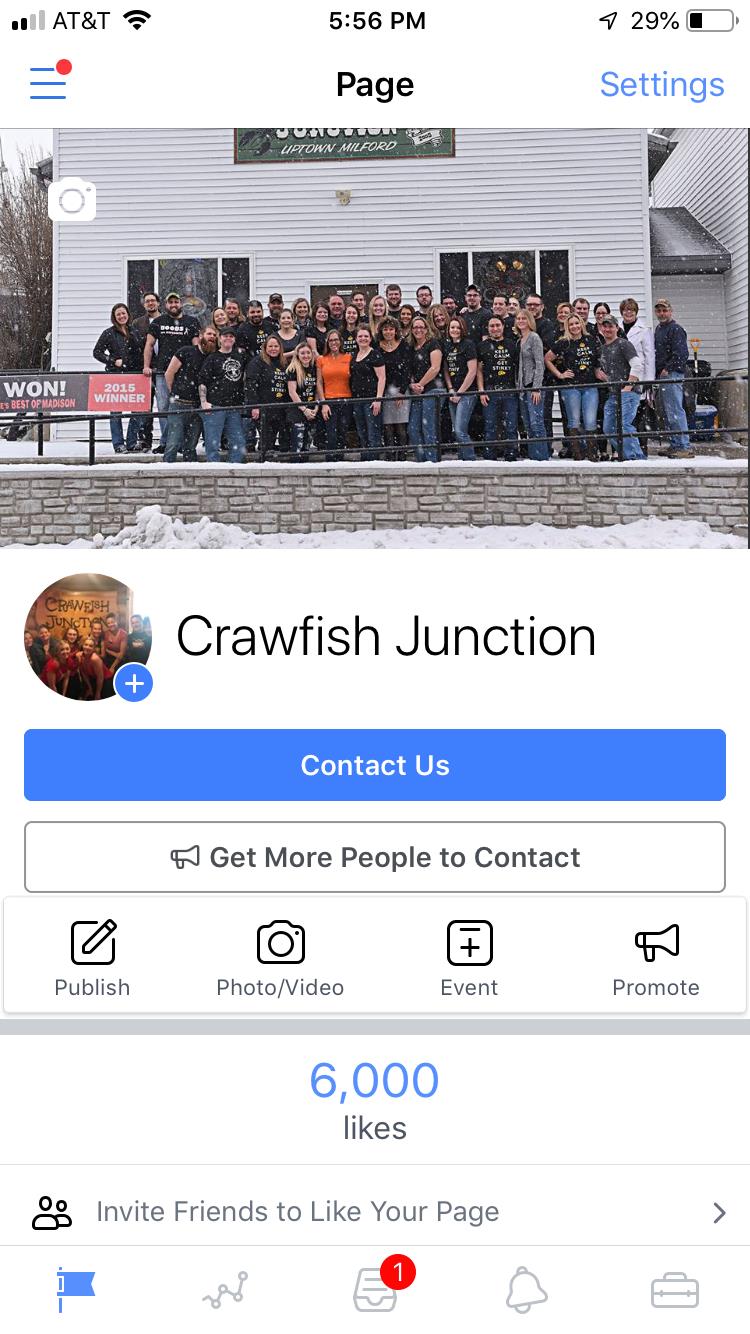This screenshot has width=750, height=1334.
Task: Open Invite Friends to Like Your Page
Action: (x=375, y=1212)
